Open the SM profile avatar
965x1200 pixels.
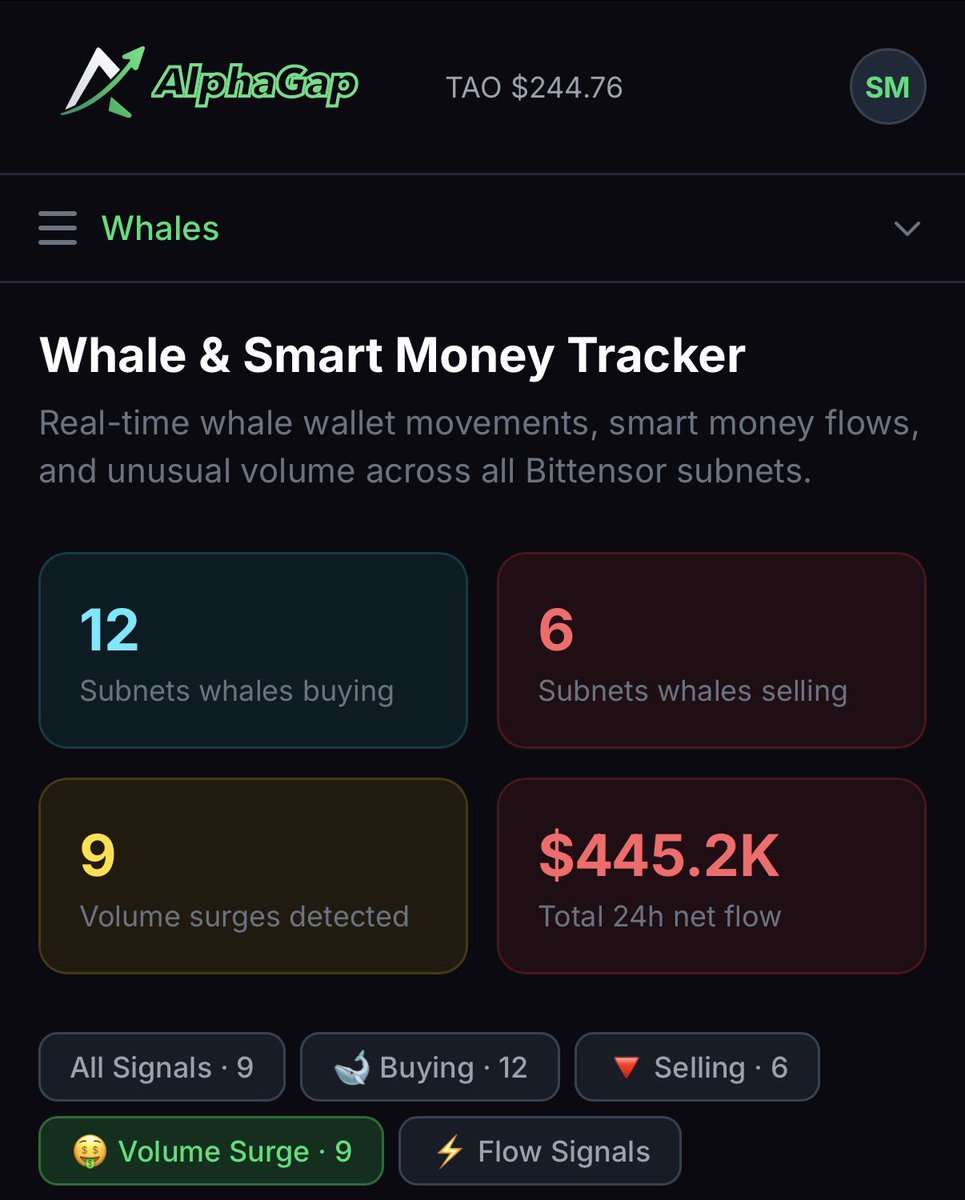pyautogui.click(x=887, y=88)
